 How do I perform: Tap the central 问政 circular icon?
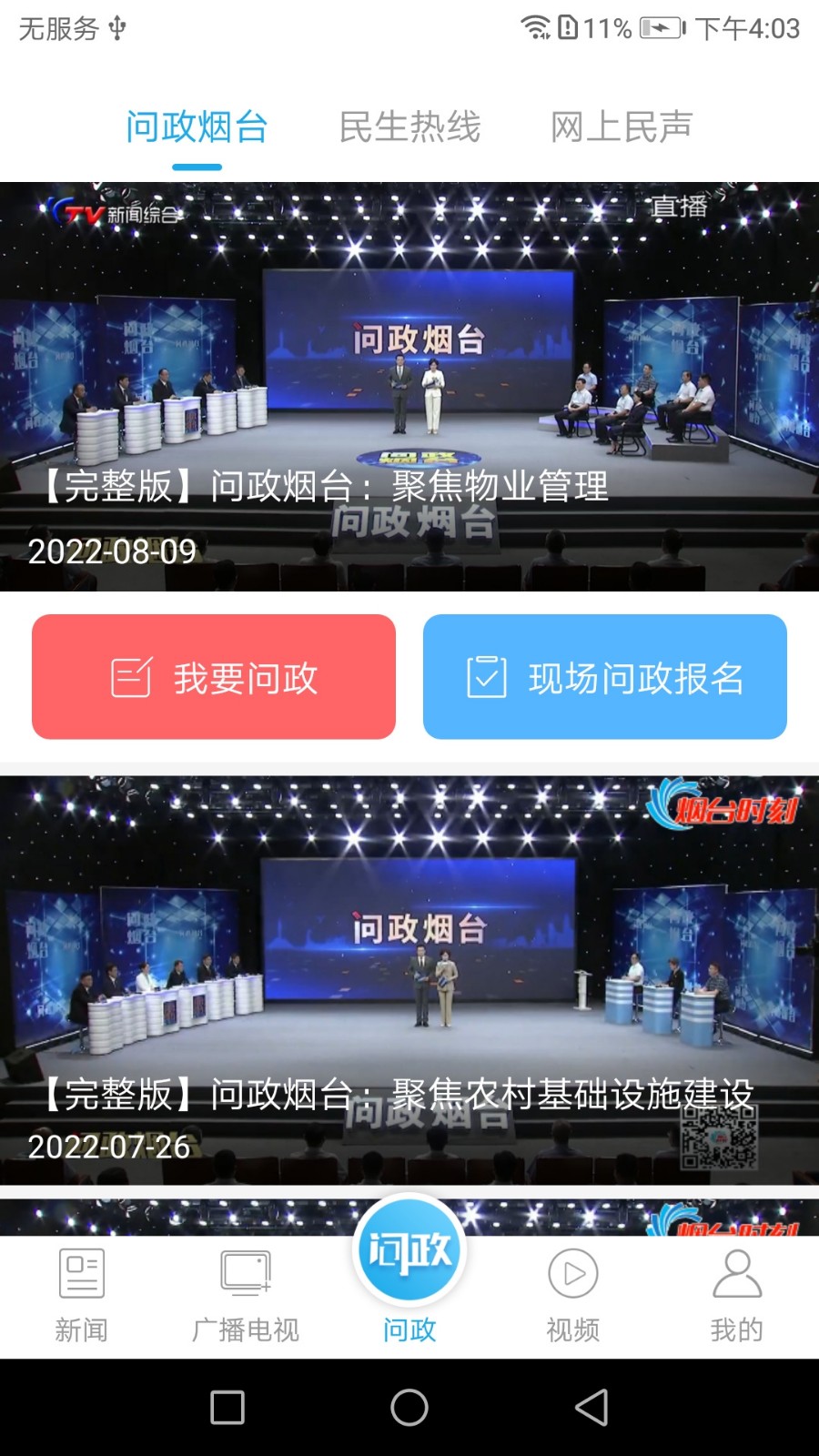(x=409, y=1251)
